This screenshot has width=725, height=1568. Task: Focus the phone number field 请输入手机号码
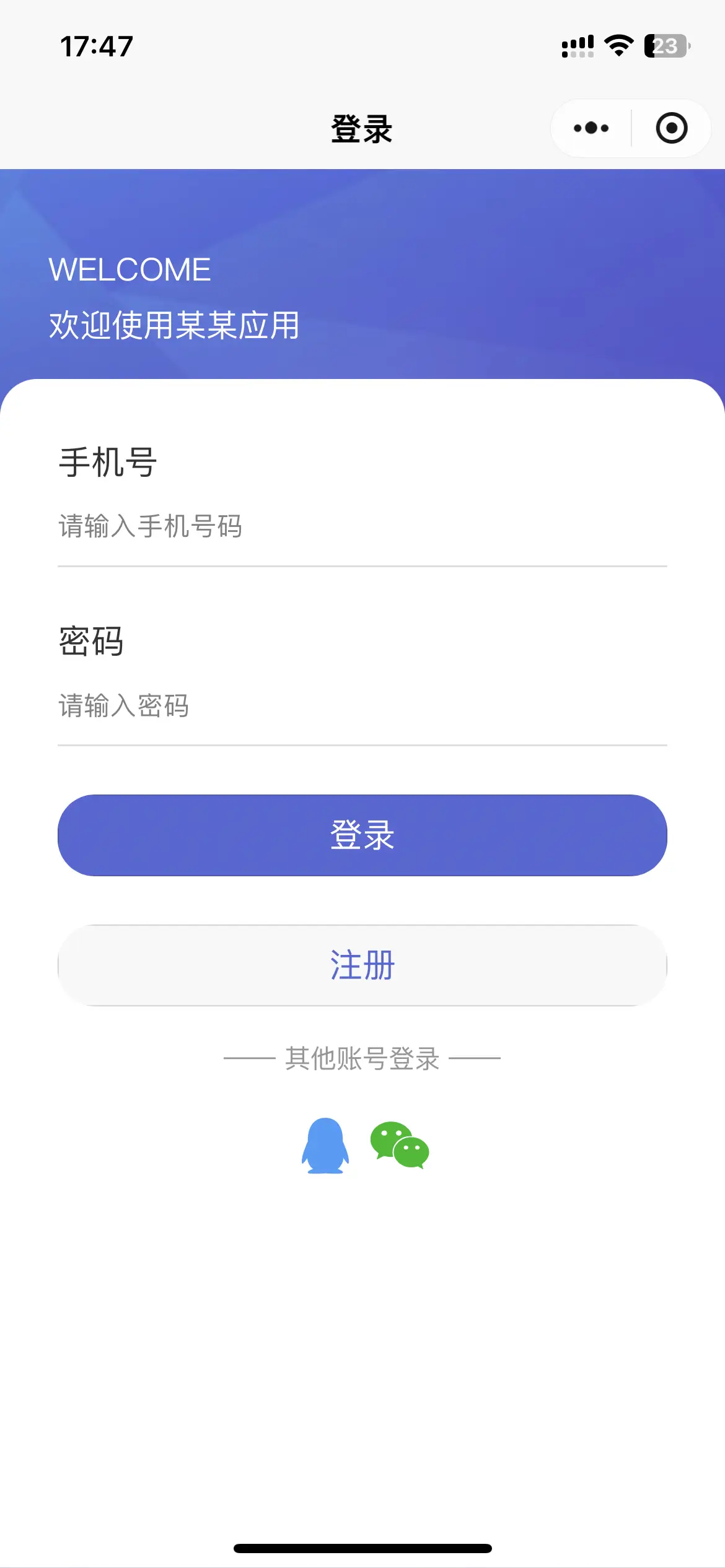click(362, 526)
